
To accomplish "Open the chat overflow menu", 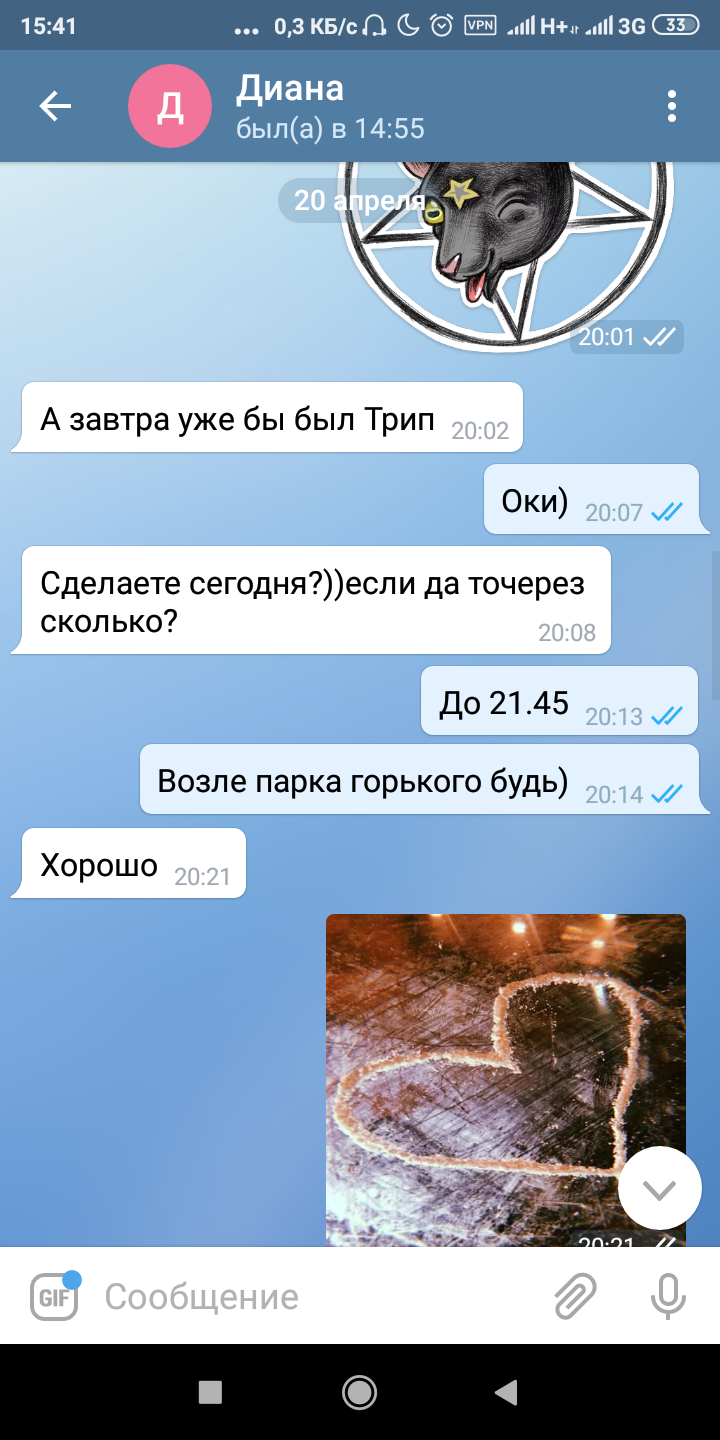I will pyautogui.click(x=672, y=106).
